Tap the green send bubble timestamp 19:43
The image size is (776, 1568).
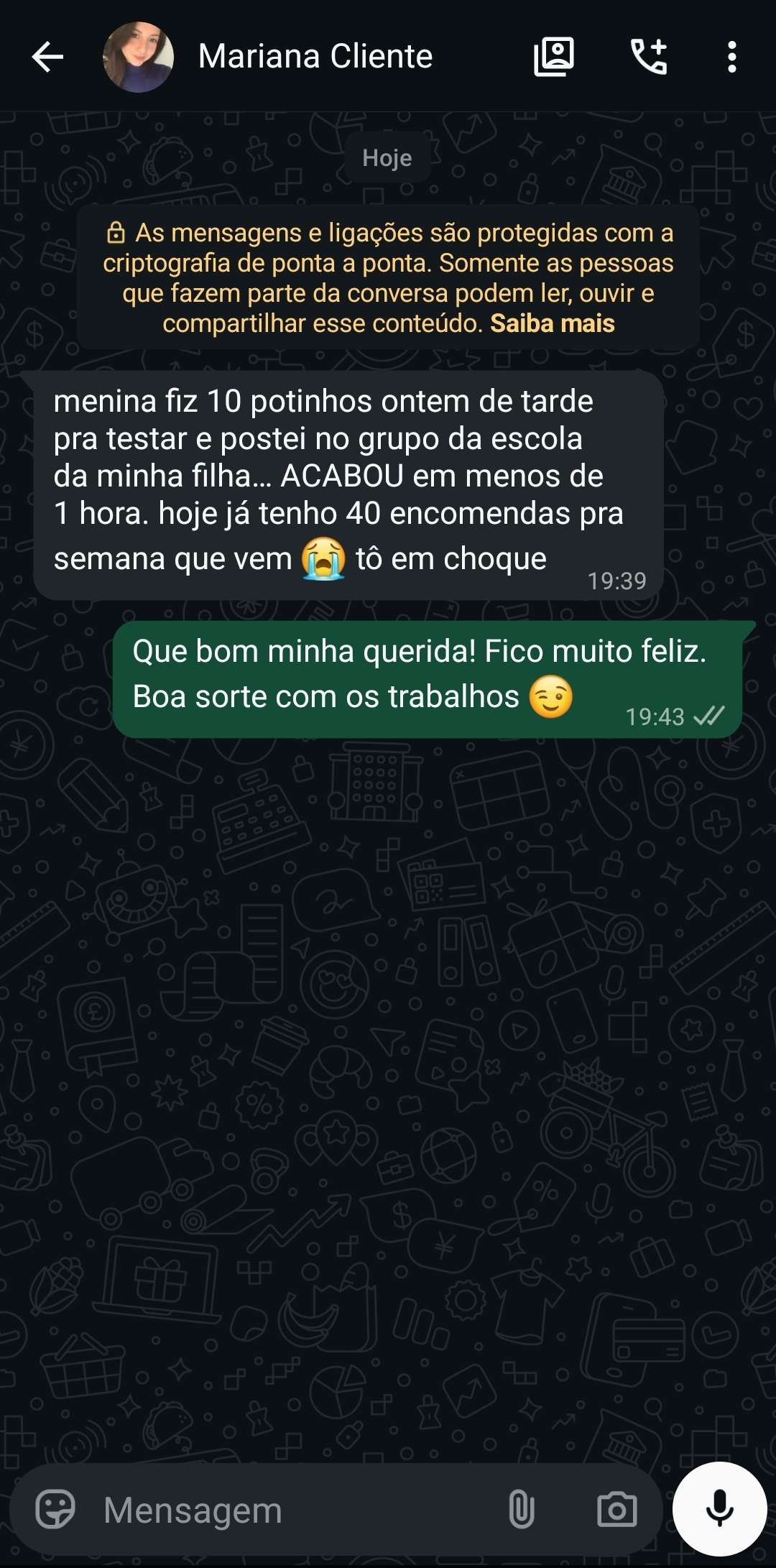[x=656, y=716]
